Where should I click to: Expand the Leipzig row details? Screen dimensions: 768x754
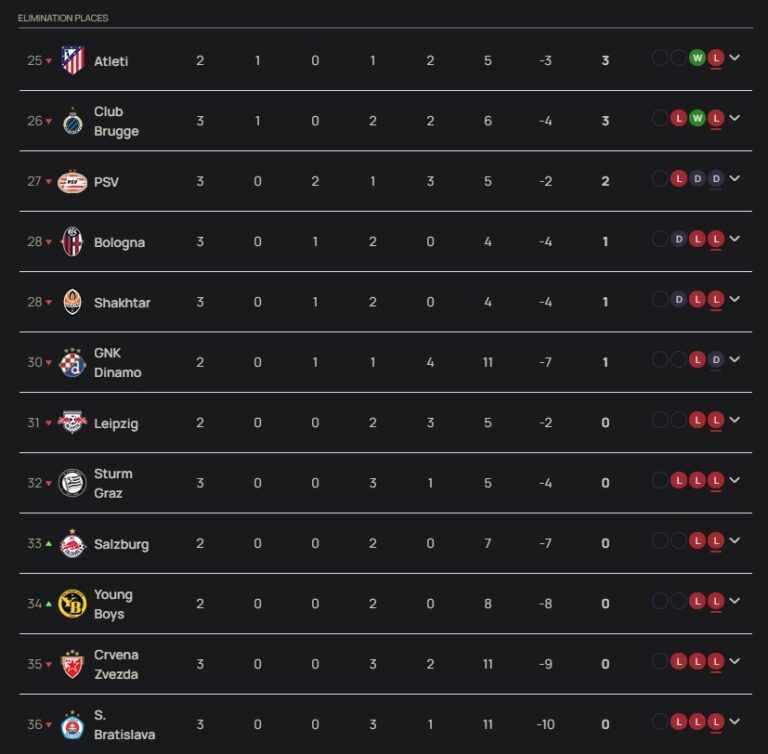[735, 420]
